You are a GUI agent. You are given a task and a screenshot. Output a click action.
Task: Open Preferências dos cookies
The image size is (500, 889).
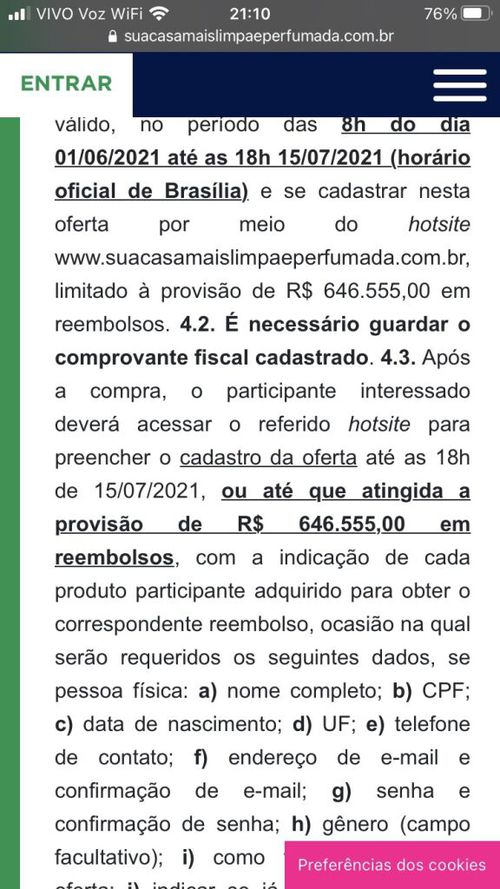coord(392,865)
